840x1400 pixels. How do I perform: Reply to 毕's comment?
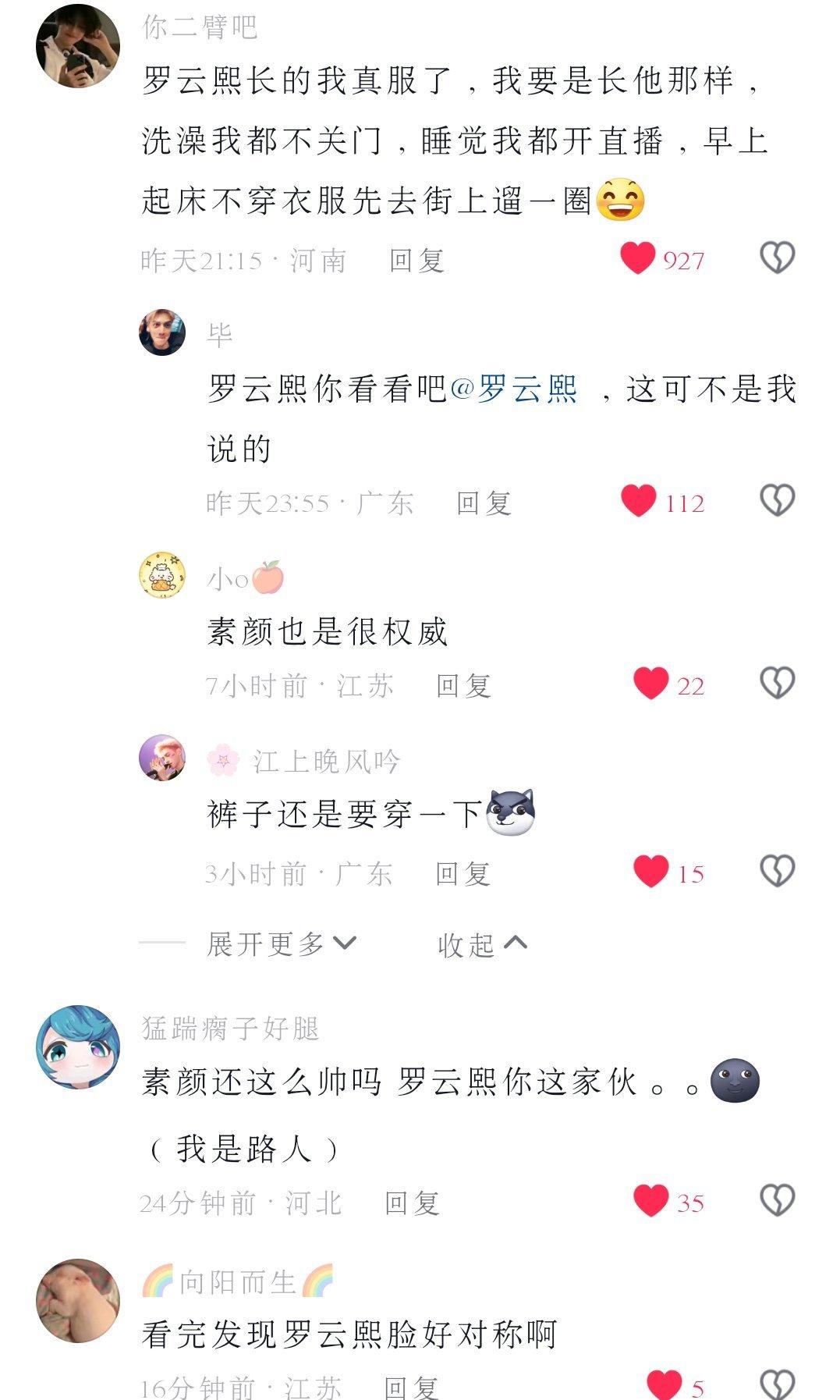point(484,503)
